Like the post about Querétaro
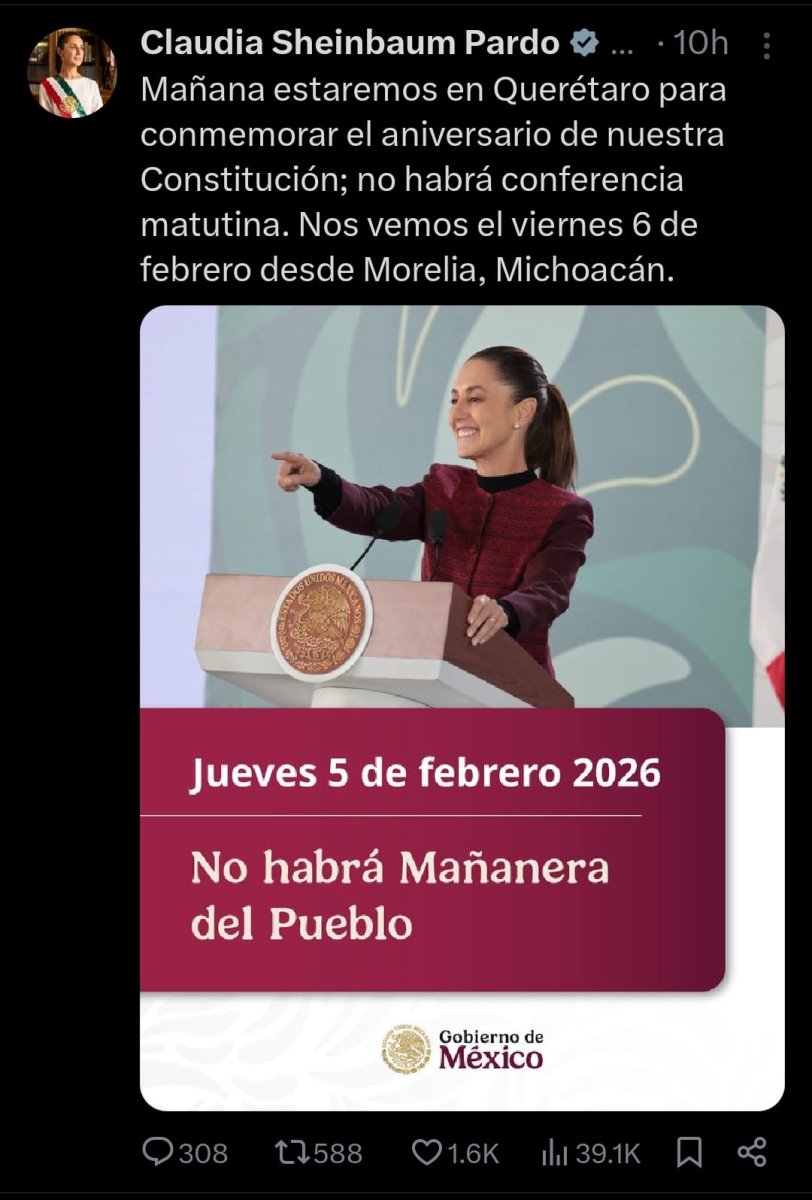The image size is (812, 1200). click(x=427, y=1153)
